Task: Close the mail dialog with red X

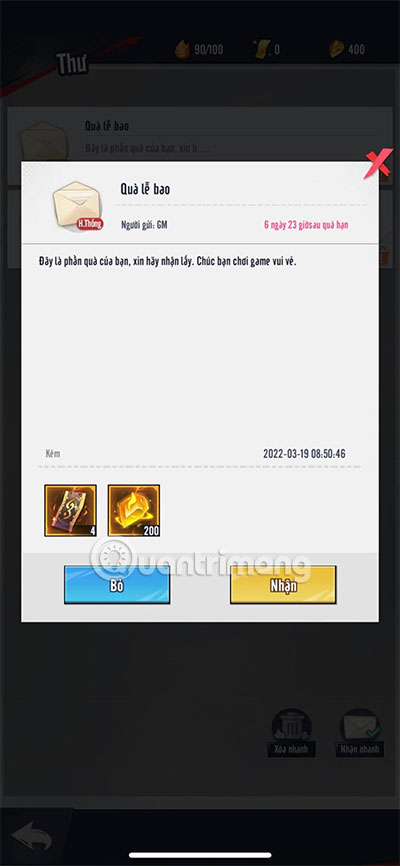Action: point(378,163)
